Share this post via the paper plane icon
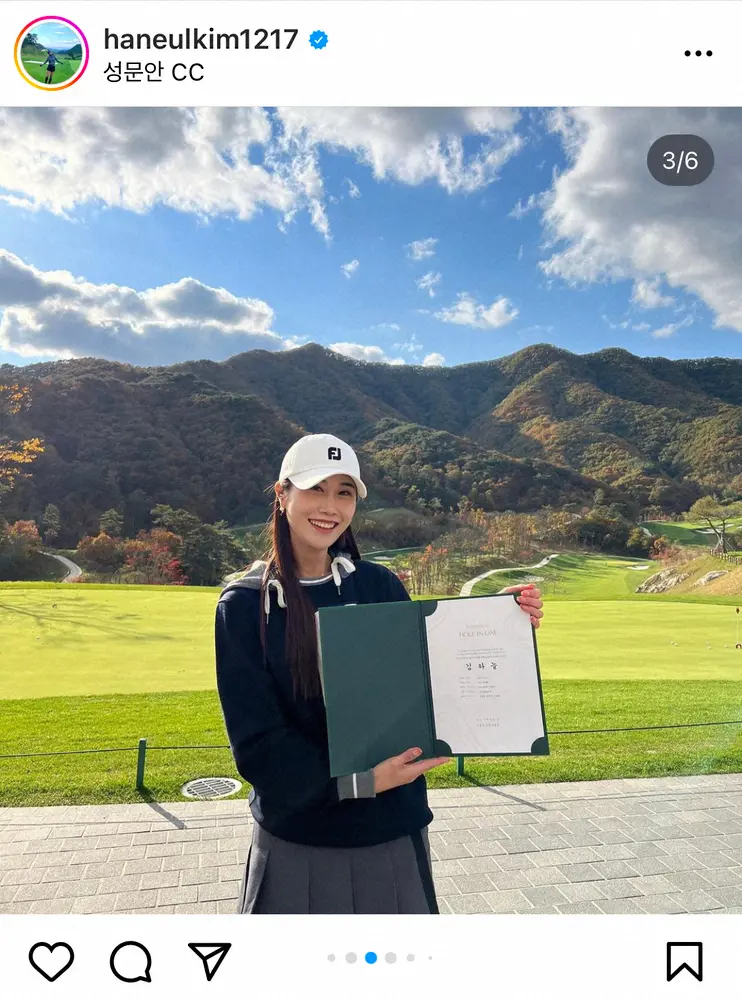The height and width of the screenshot is (1000, 742). point(210,961)
